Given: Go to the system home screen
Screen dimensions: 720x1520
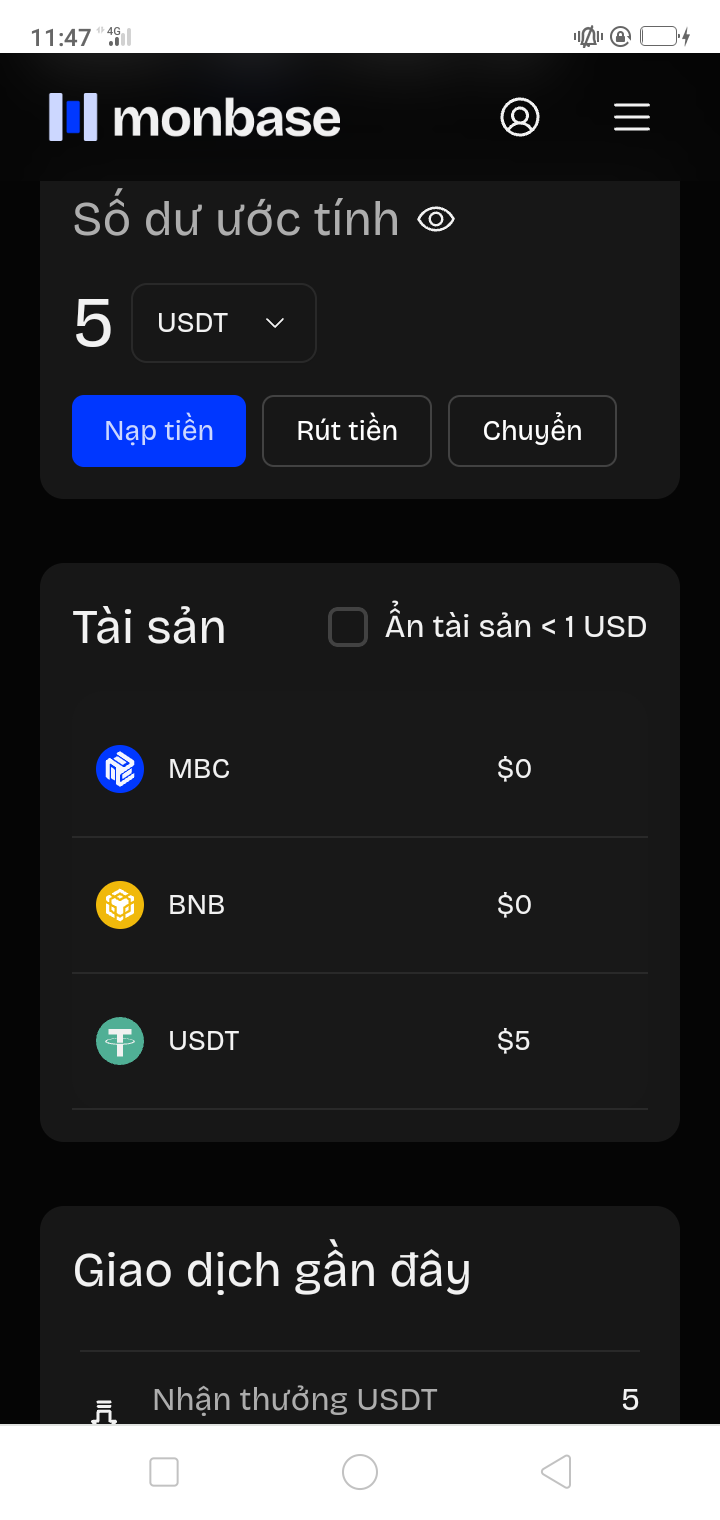Looking at the screenshot, I should [360, 1472].
